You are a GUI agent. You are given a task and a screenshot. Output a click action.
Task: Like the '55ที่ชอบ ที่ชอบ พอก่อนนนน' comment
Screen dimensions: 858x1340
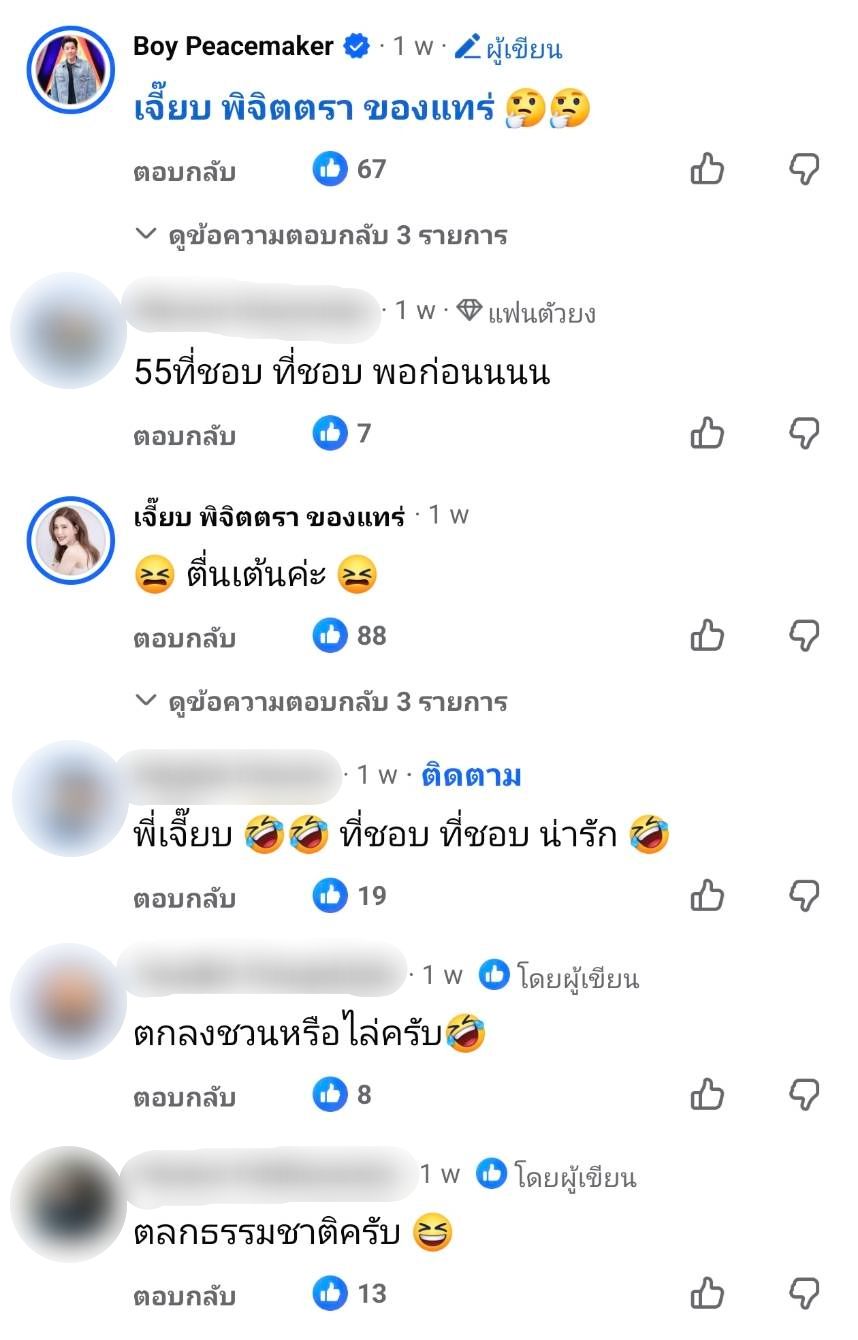click(707, 434)
